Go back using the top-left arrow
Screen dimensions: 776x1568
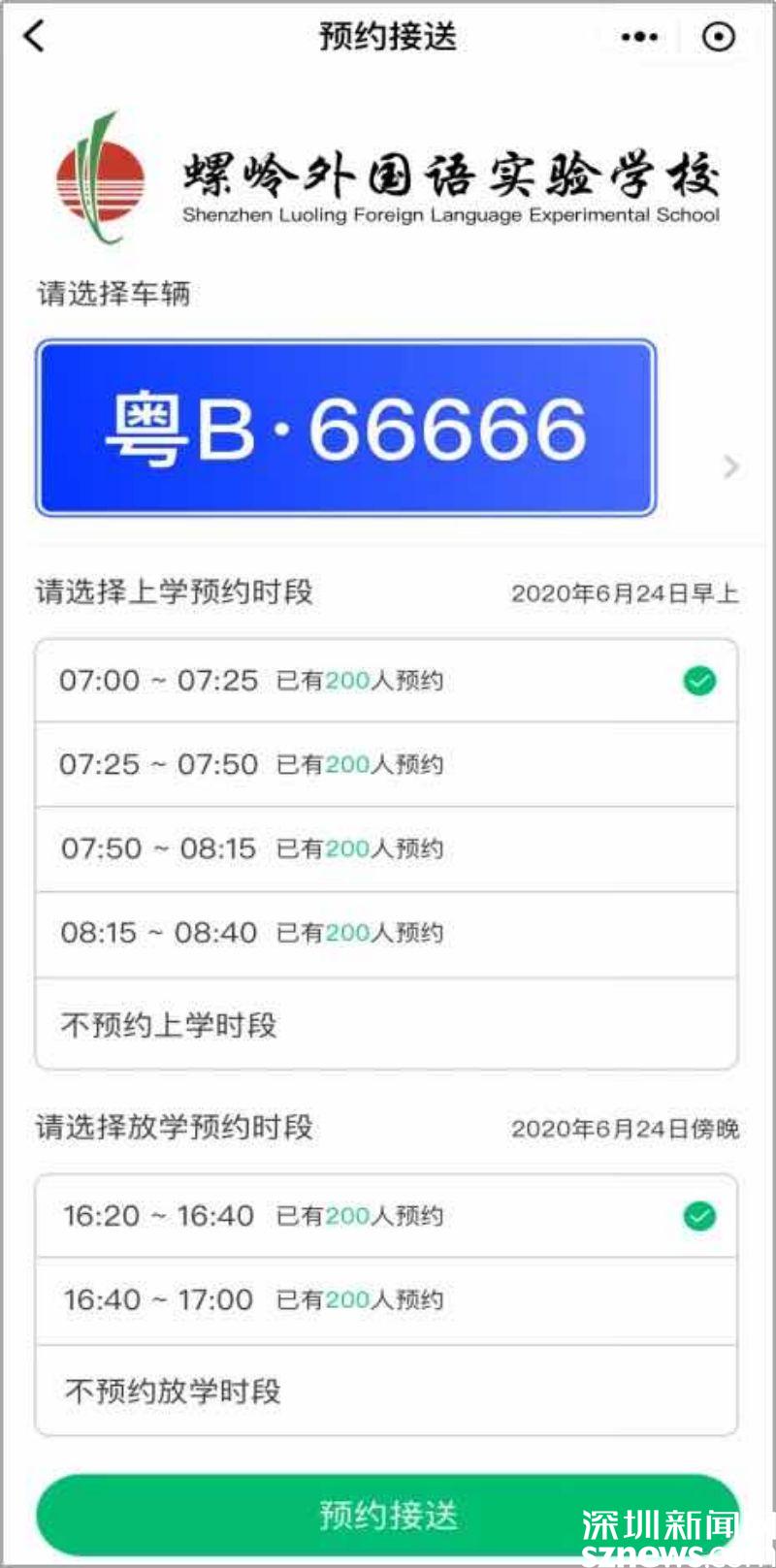pyautogui.click(x=34, y=37)
